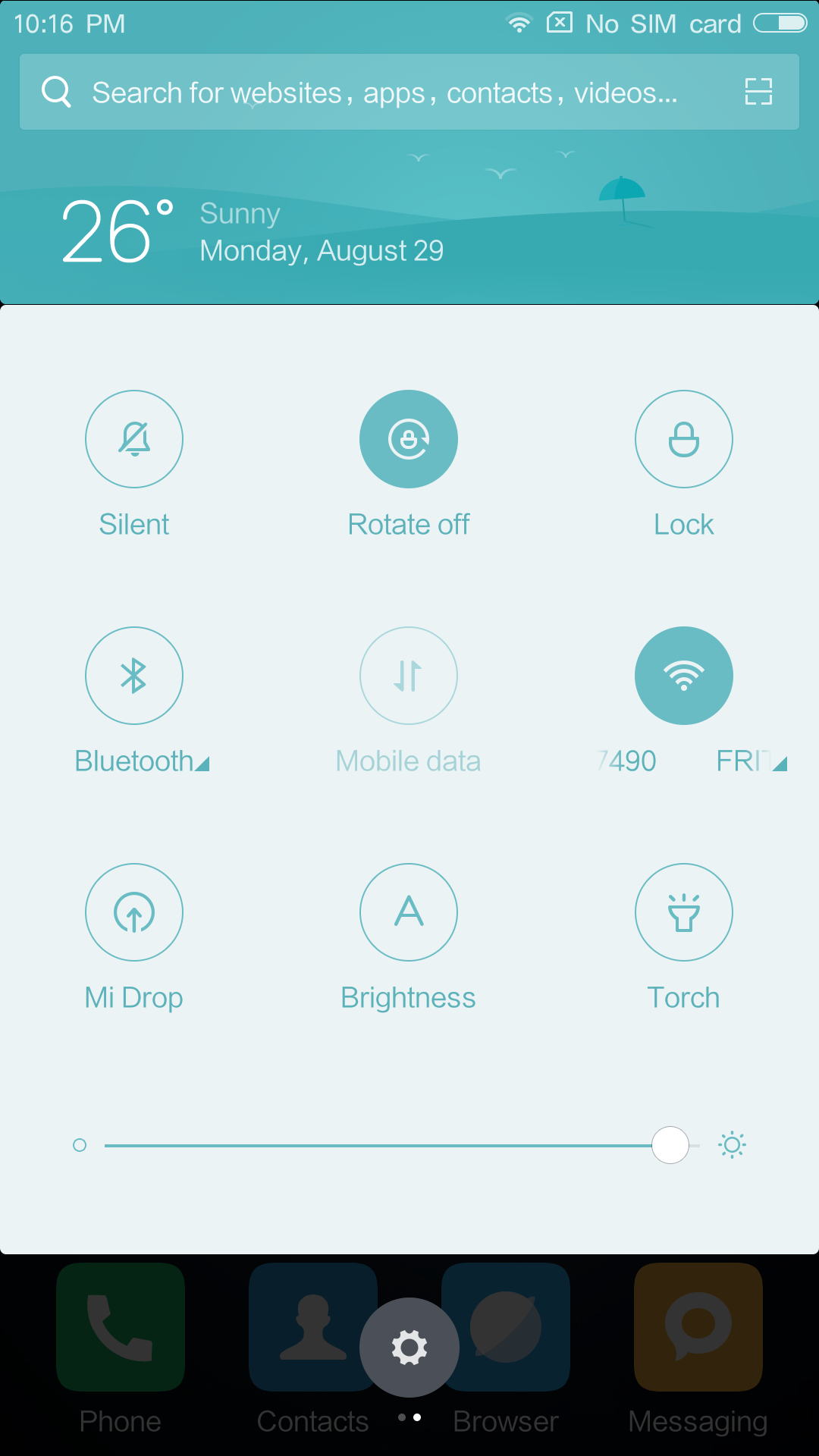The image size is (819, 1456).
Task: Toggle the Rotate off setting
Action: pyautogui.click(x=409, y=439)
